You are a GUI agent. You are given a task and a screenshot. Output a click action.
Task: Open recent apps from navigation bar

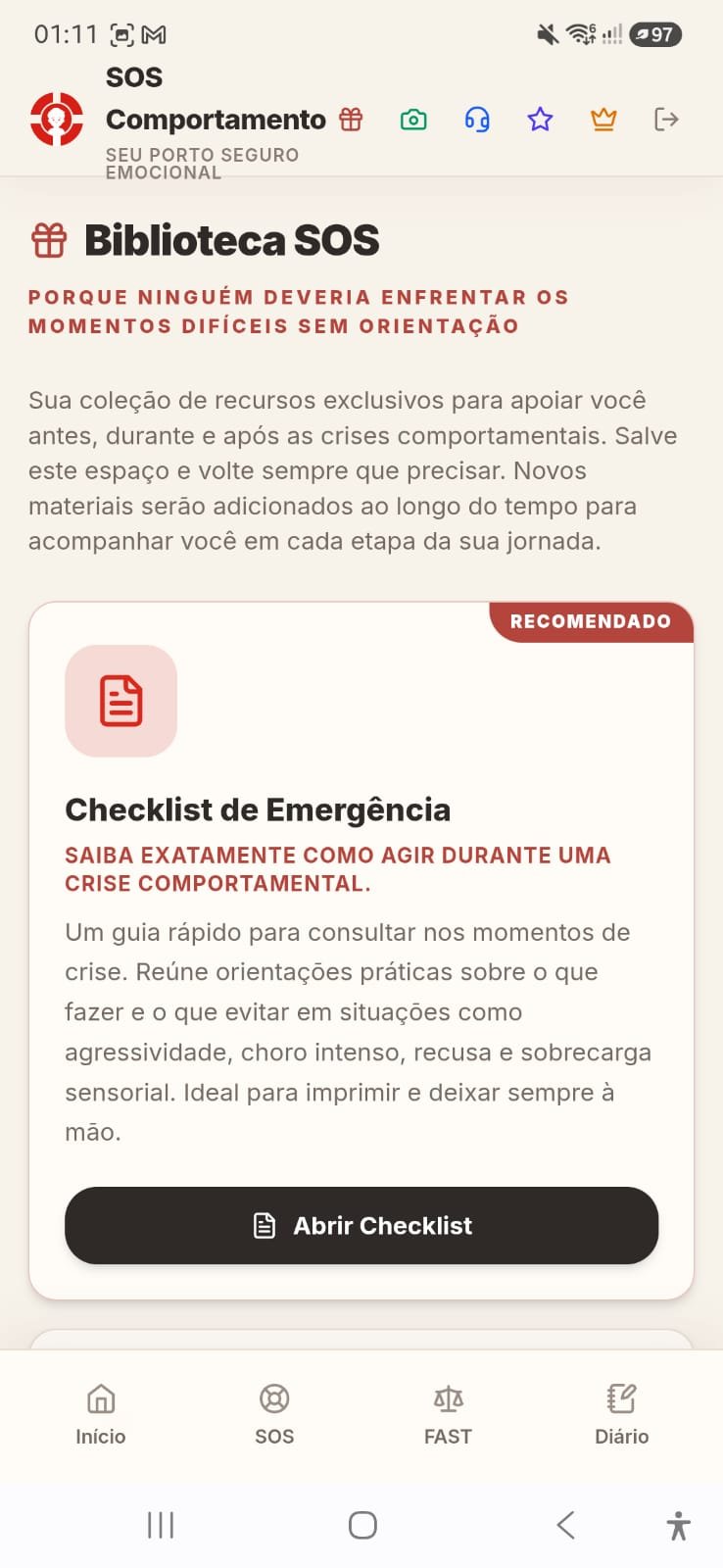[x=161, y=1525]
